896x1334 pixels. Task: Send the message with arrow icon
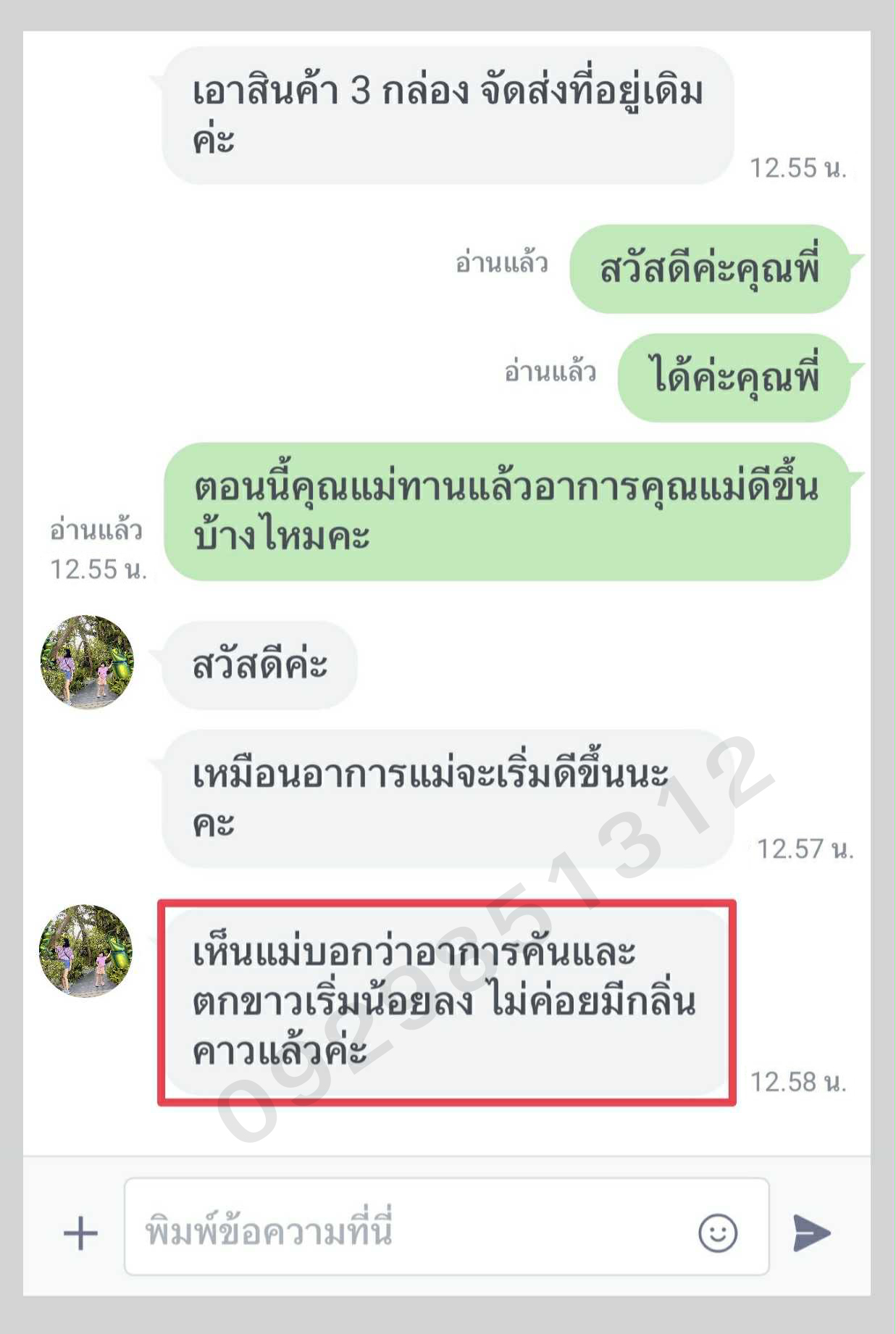click(x=811, y=1233)
